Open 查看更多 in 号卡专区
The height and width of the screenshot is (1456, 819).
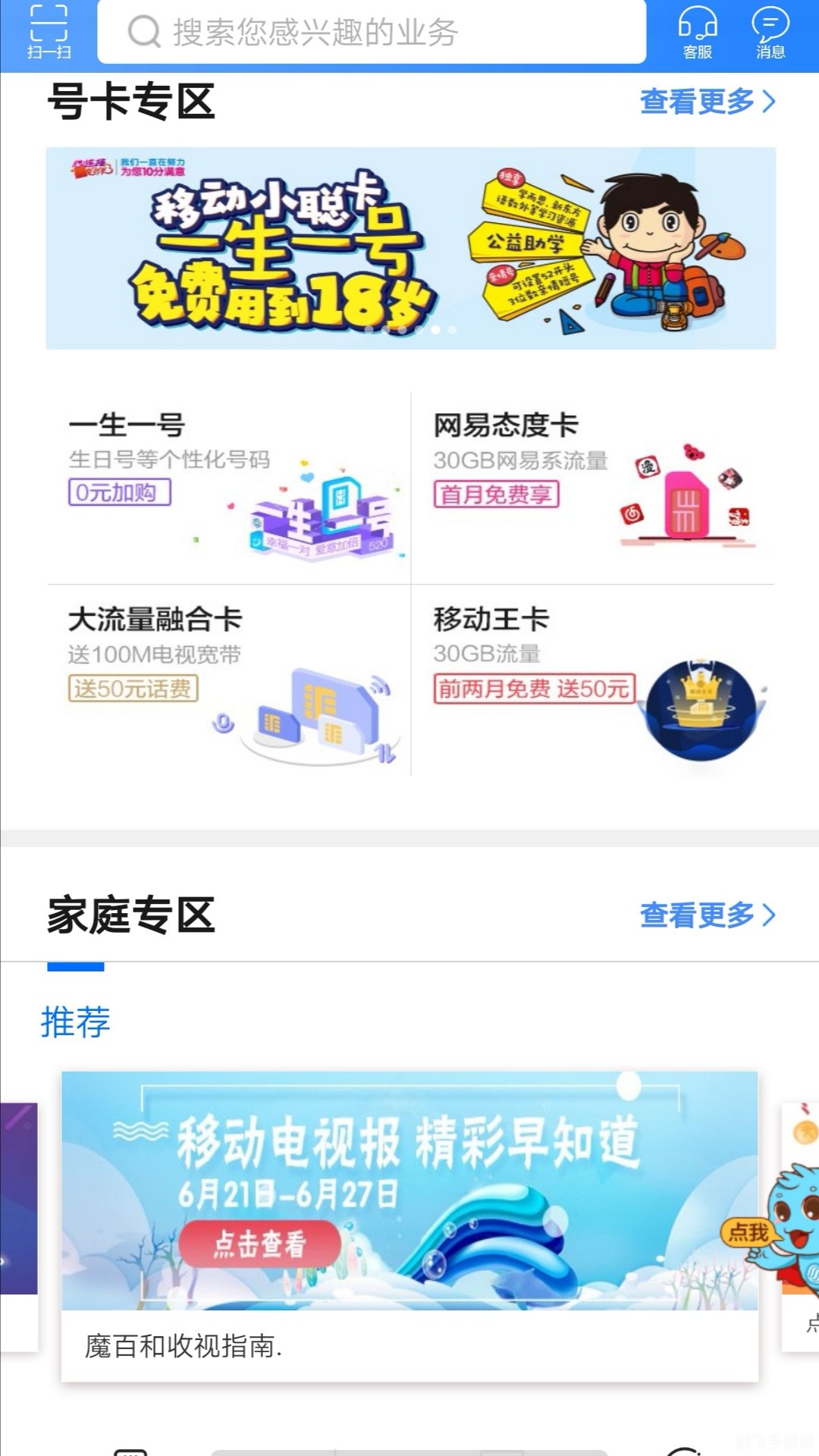tap(705, 104)
